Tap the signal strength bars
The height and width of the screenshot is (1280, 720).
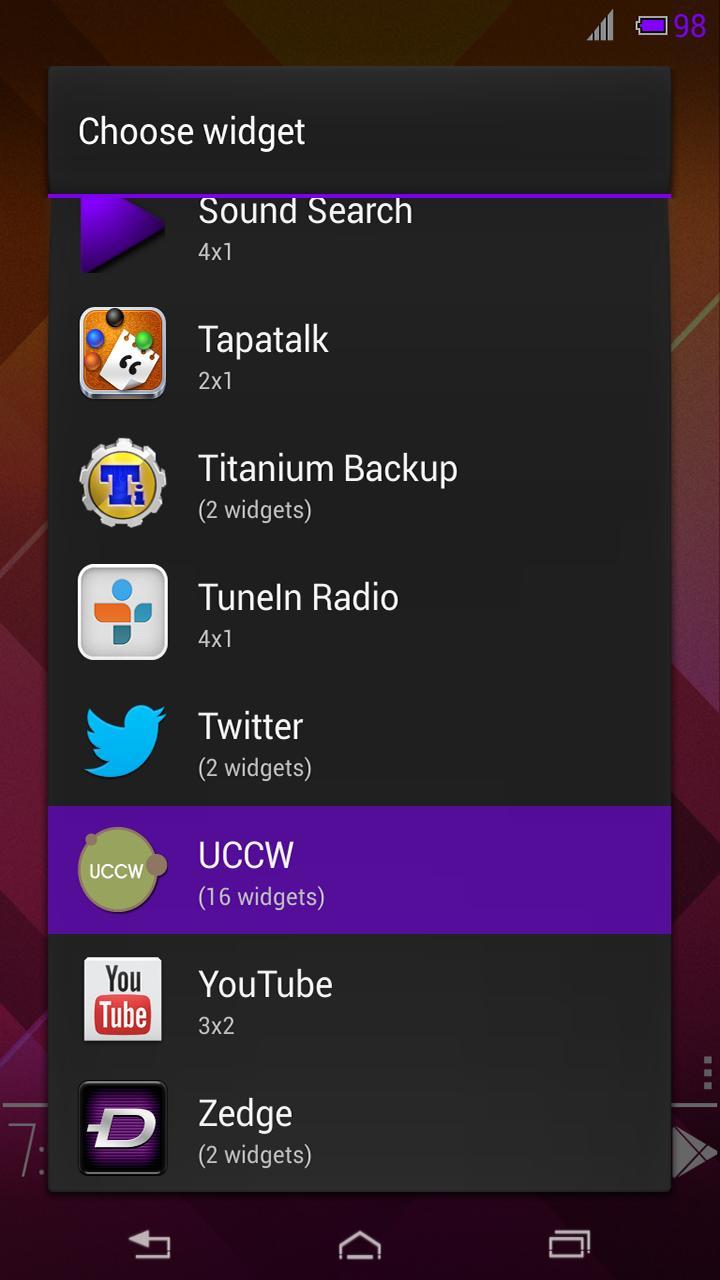pos(598,27)
